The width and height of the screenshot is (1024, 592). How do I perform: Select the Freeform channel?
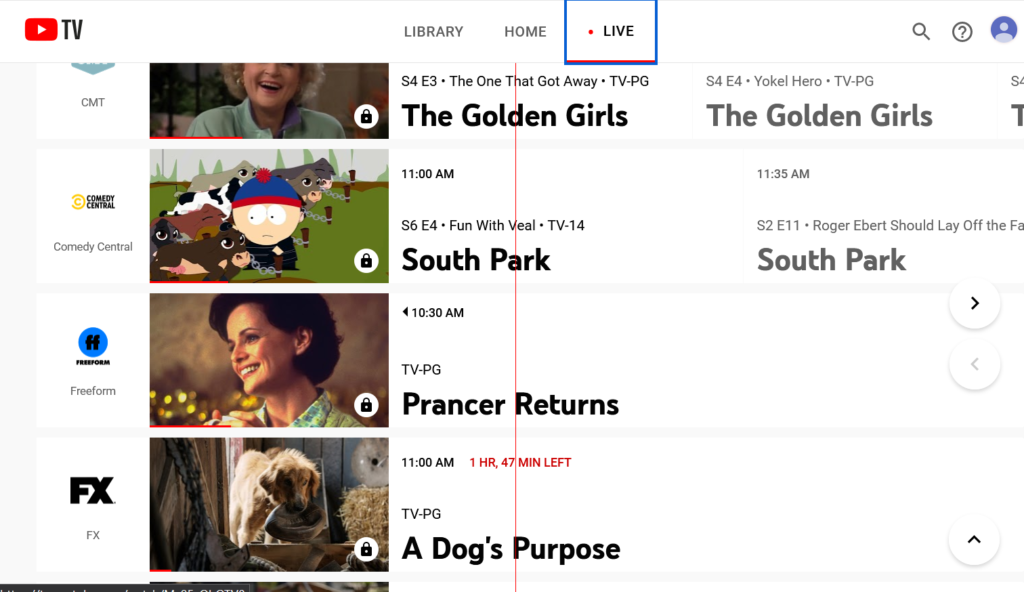pos(93,360)
